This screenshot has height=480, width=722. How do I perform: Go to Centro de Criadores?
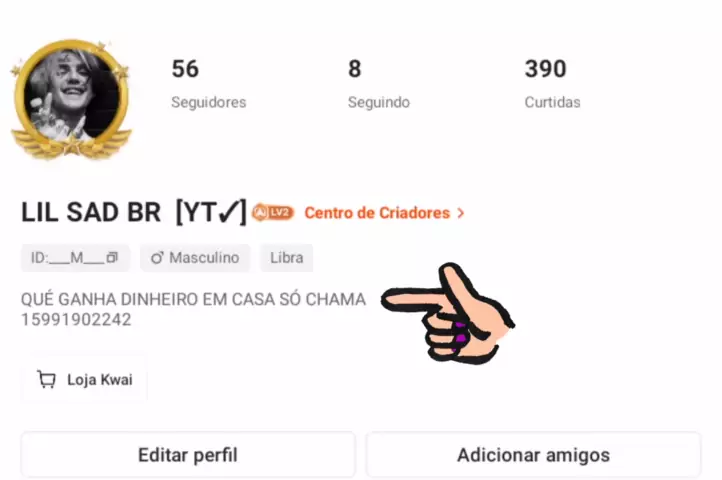click(x=384, y=213)
